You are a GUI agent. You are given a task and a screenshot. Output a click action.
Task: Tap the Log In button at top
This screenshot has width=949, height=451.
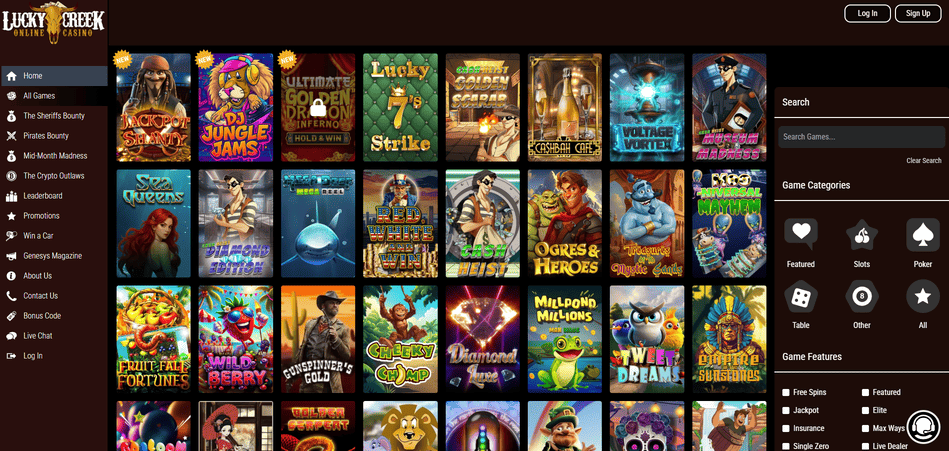click(867, 13)
